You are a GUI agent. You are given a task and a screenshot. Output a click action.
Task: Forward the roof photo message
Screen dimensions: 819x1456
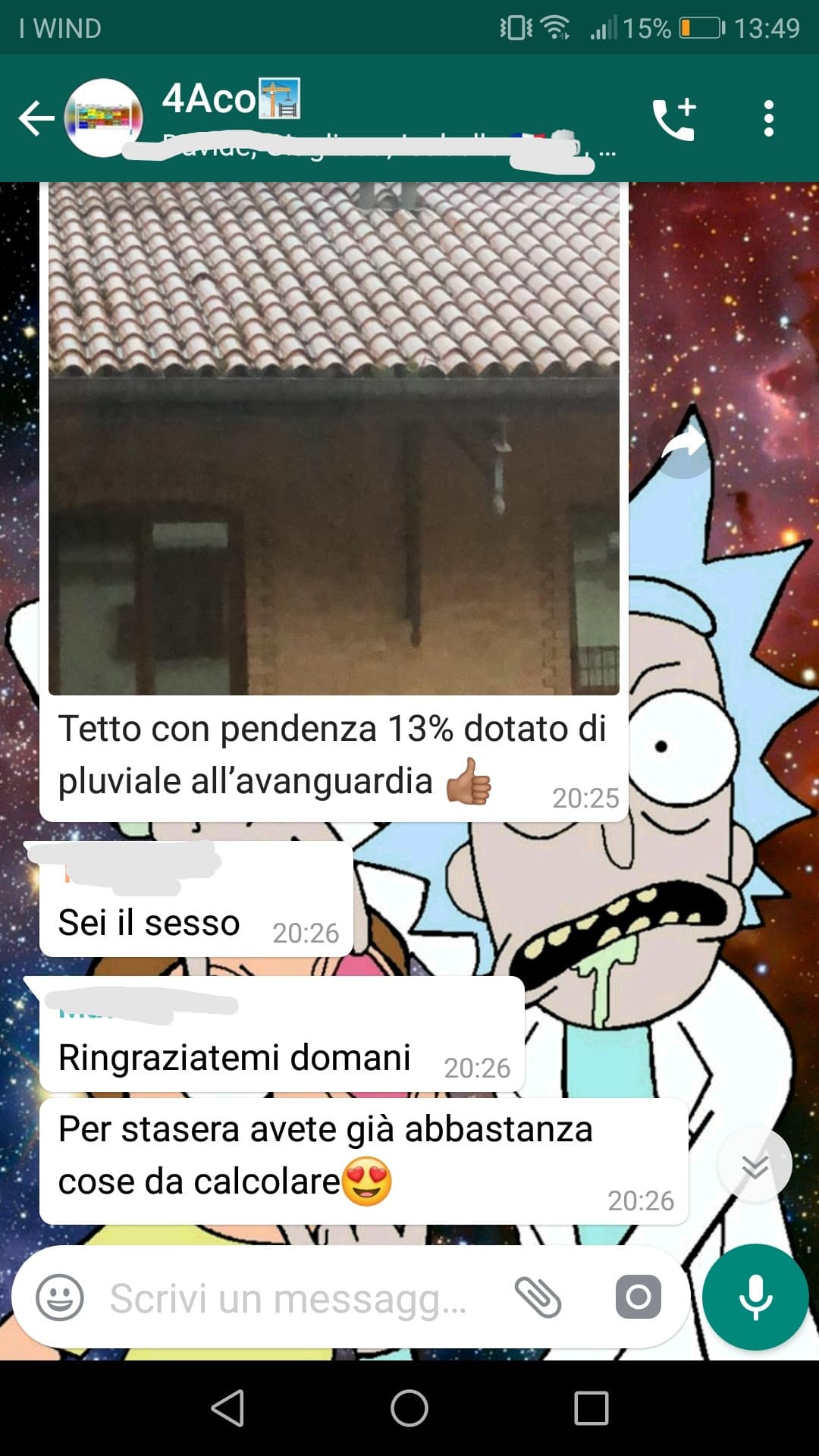click(683, 442)
